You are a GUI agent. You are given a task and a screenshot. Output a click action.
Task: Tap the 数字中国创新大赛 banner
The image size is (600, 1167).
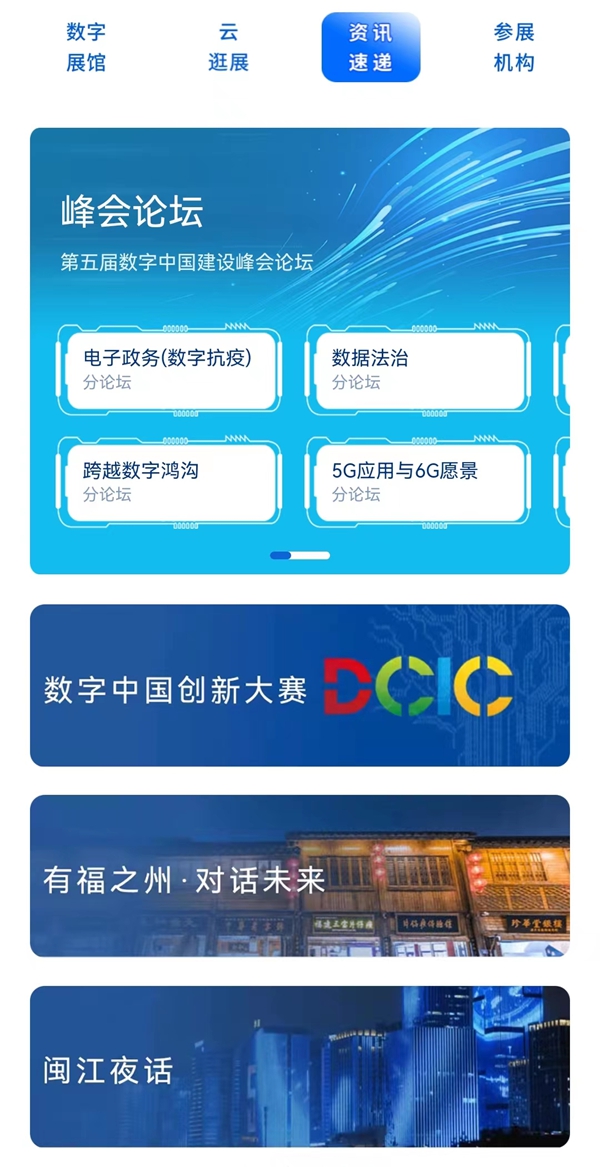coord(300,686)
